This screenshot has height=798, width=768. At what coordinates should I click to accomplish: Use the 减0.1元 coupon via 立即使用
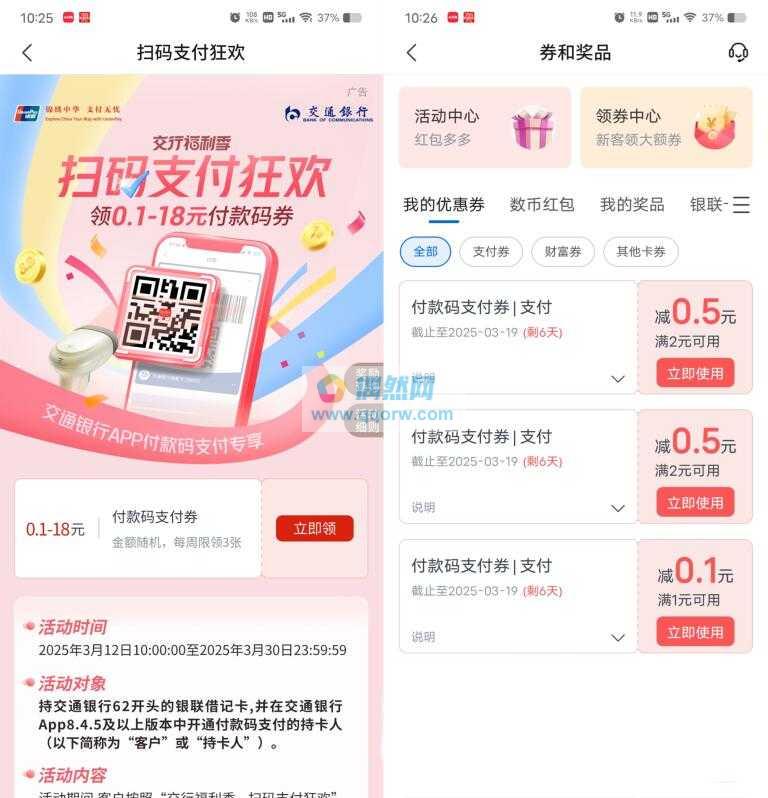point(695,631)
